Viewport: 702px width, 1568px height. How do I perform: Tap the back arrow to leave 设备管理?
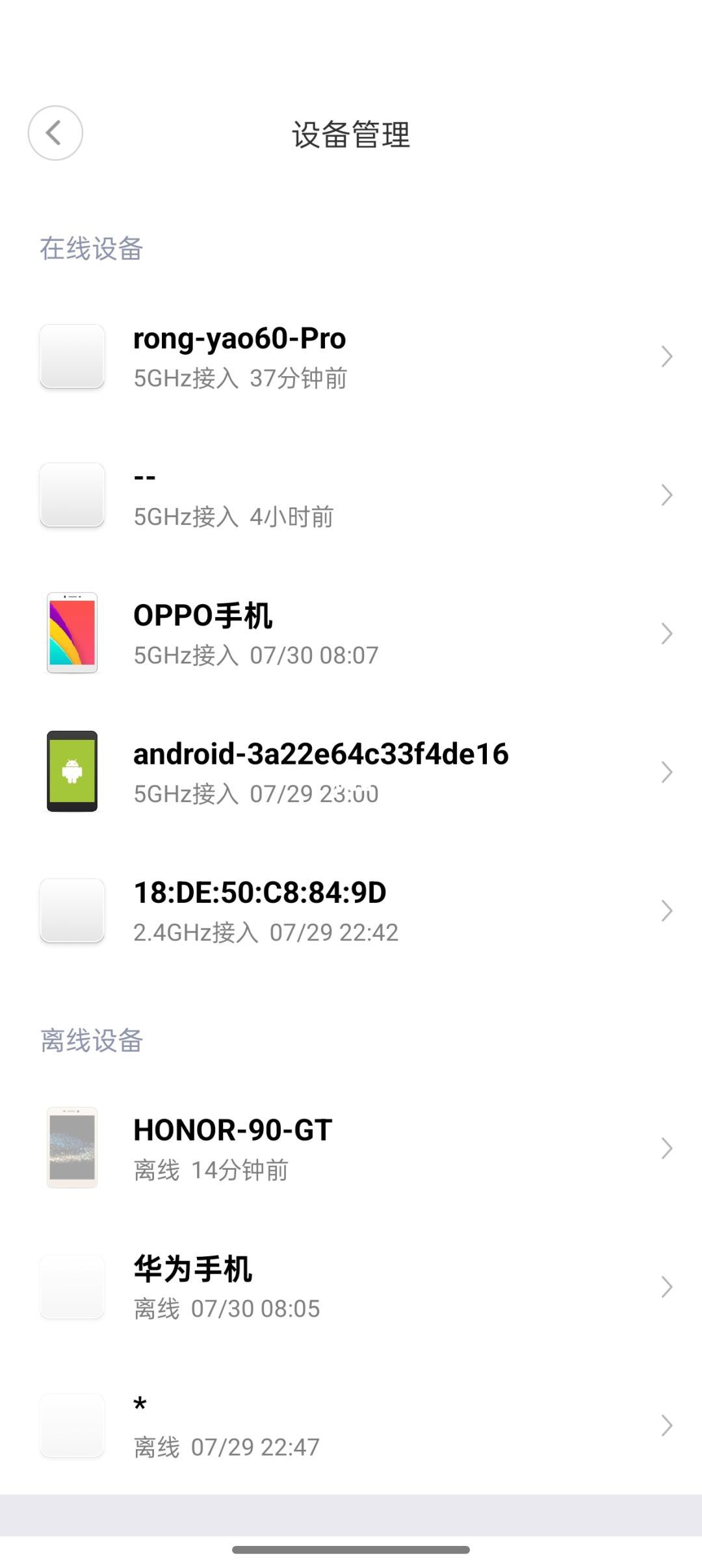point(55,132)
